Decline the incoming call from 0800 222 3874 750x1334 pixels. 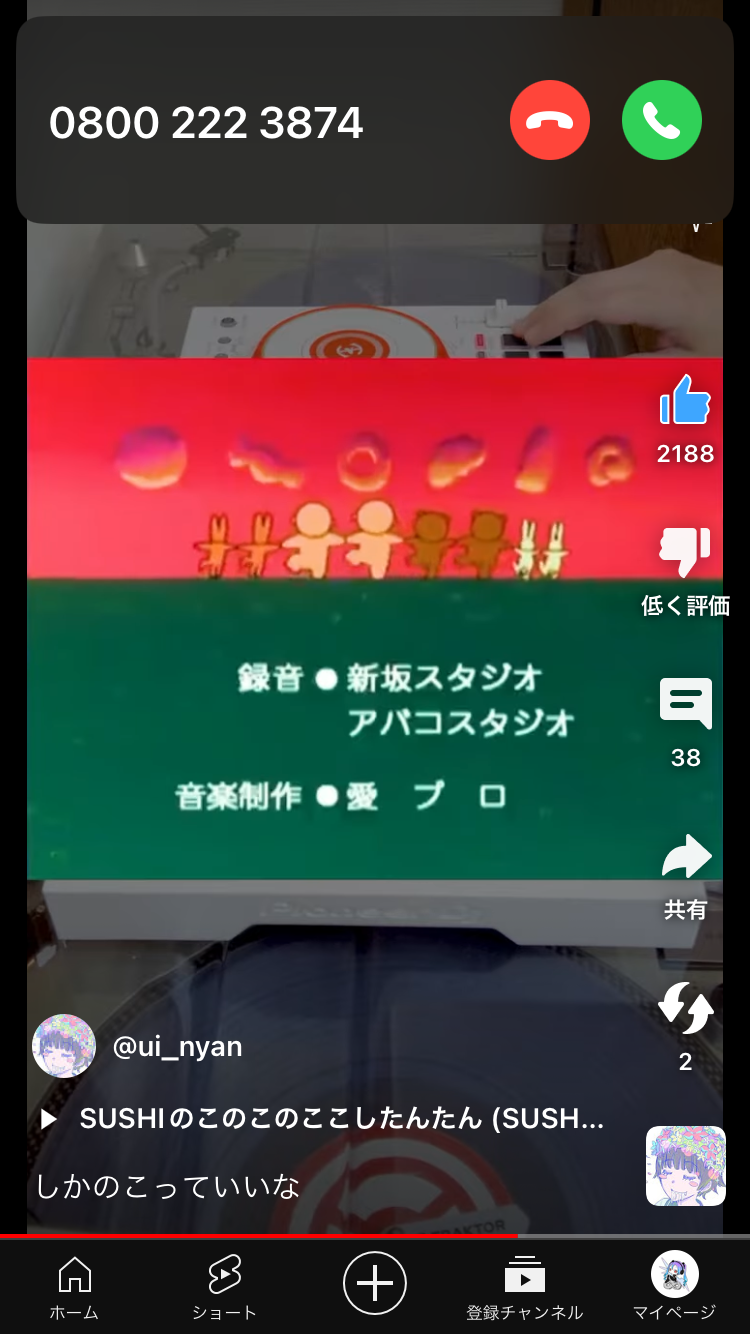tap(549, 120)
